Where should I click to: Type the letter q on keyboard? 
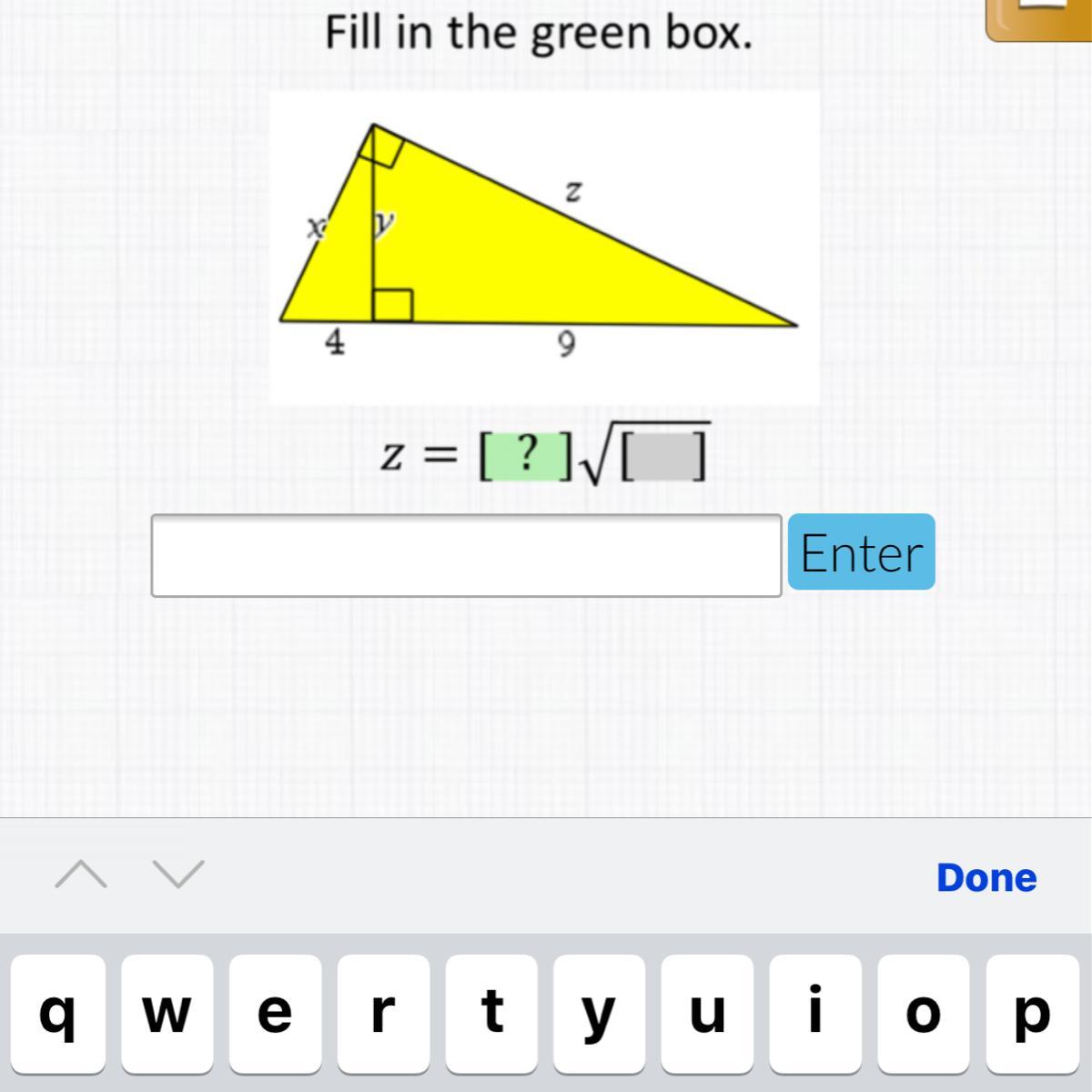tap(56, 1012)
